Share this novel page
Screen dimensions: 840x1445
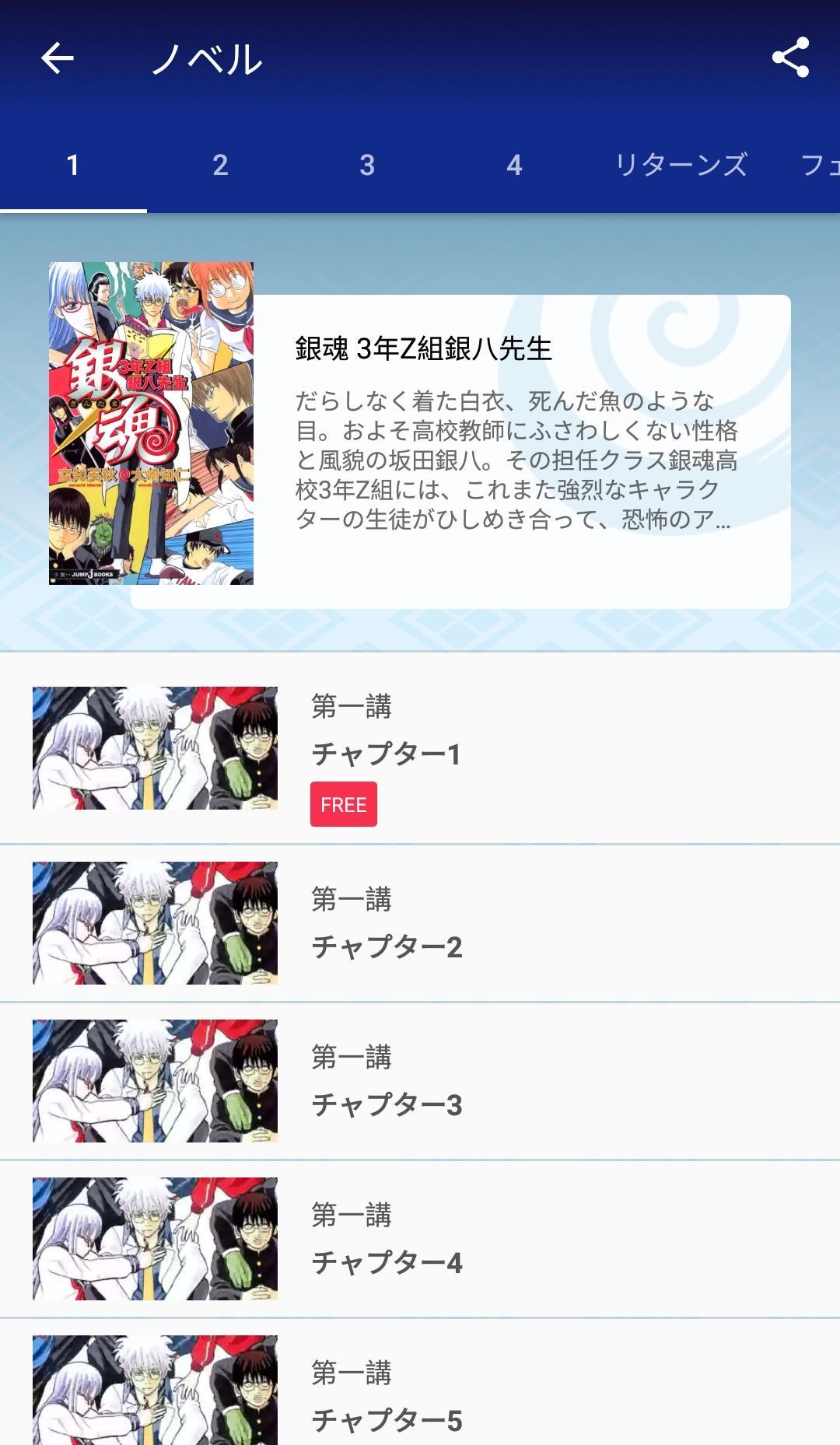point(790,58)
